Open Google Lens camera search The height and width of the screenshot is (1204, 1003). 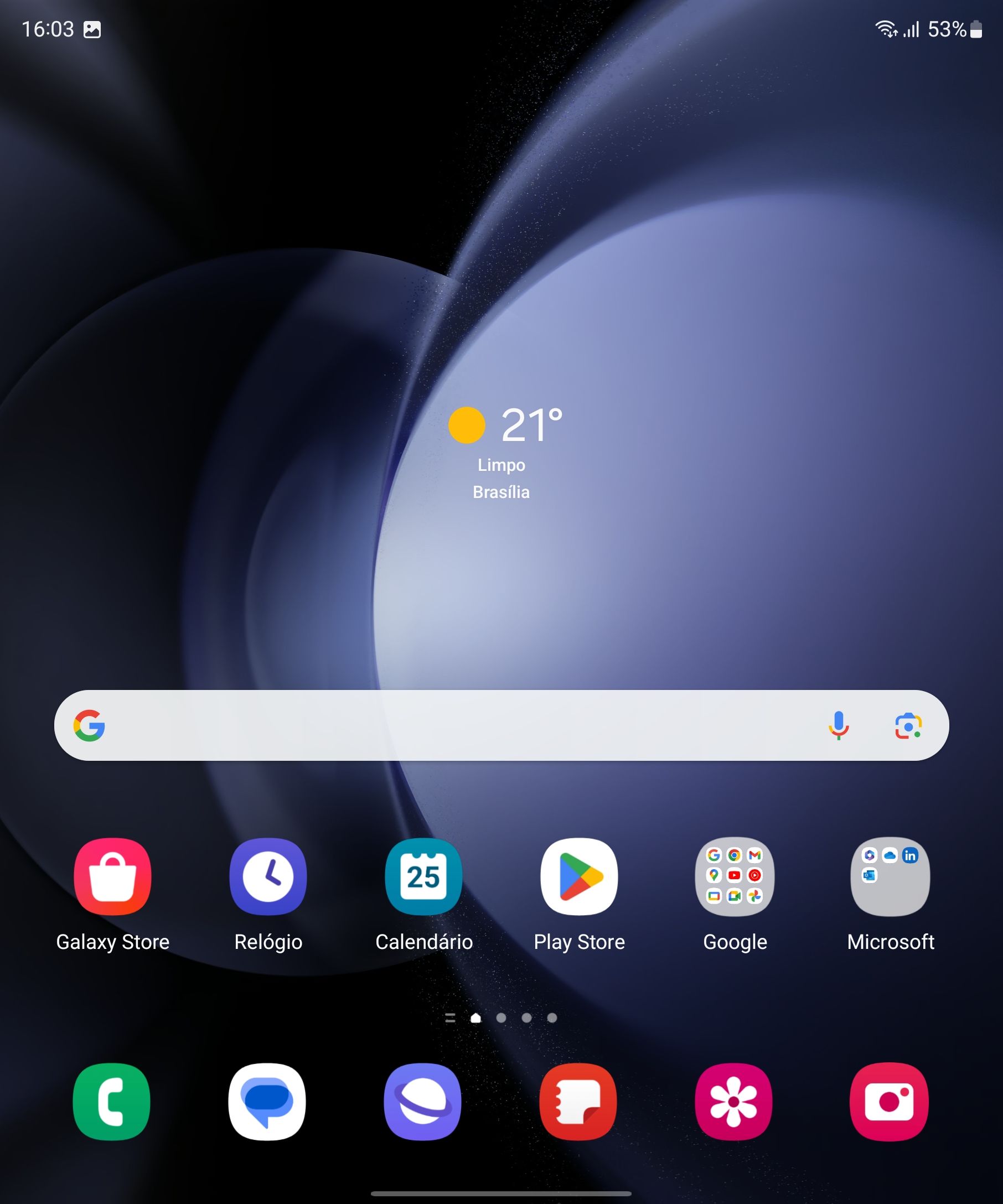pos(908,726)
